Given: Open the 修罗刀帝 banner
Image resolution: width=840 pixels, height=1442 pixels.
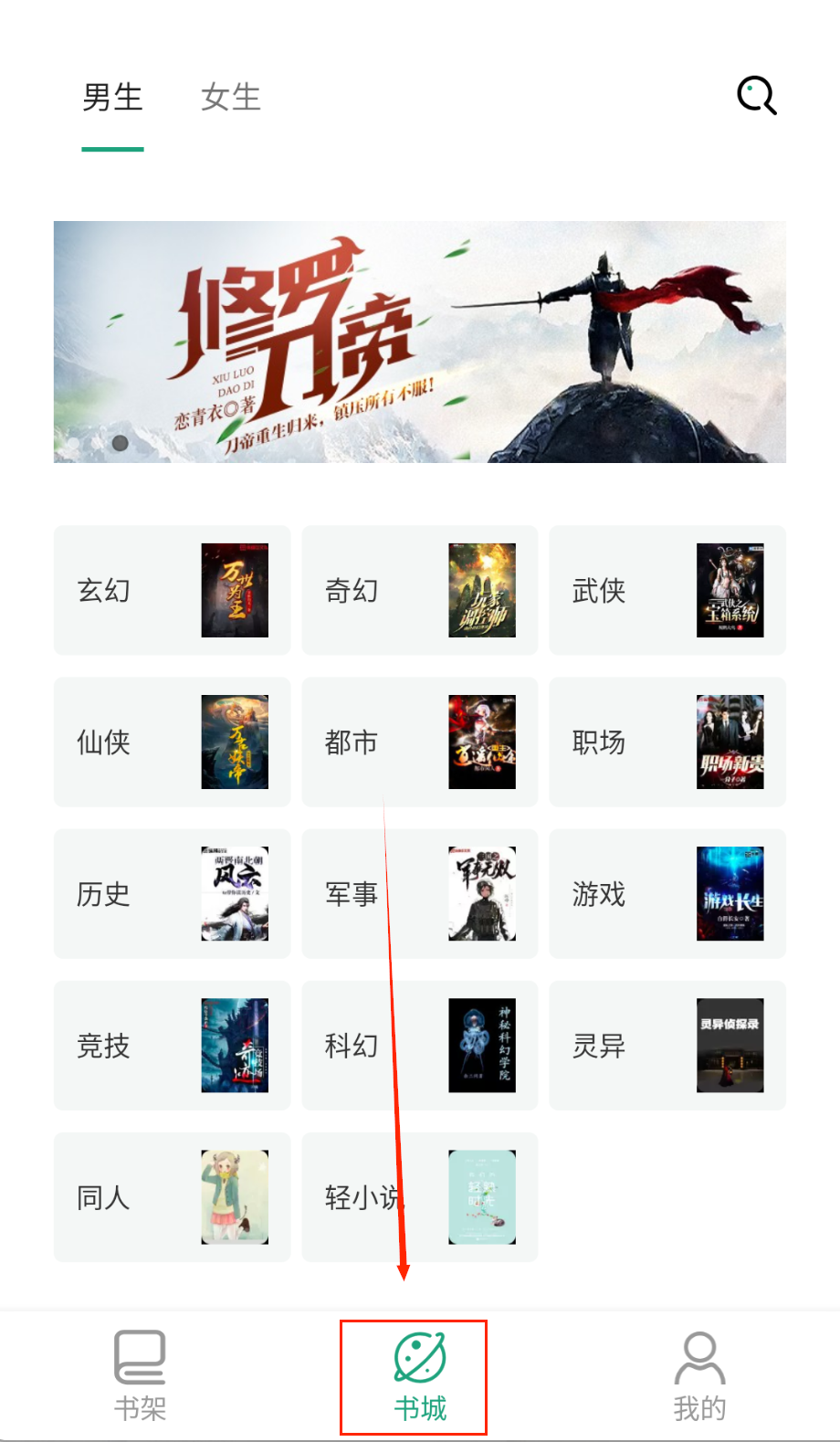Looking at the screenshot, I should (419, 342).
